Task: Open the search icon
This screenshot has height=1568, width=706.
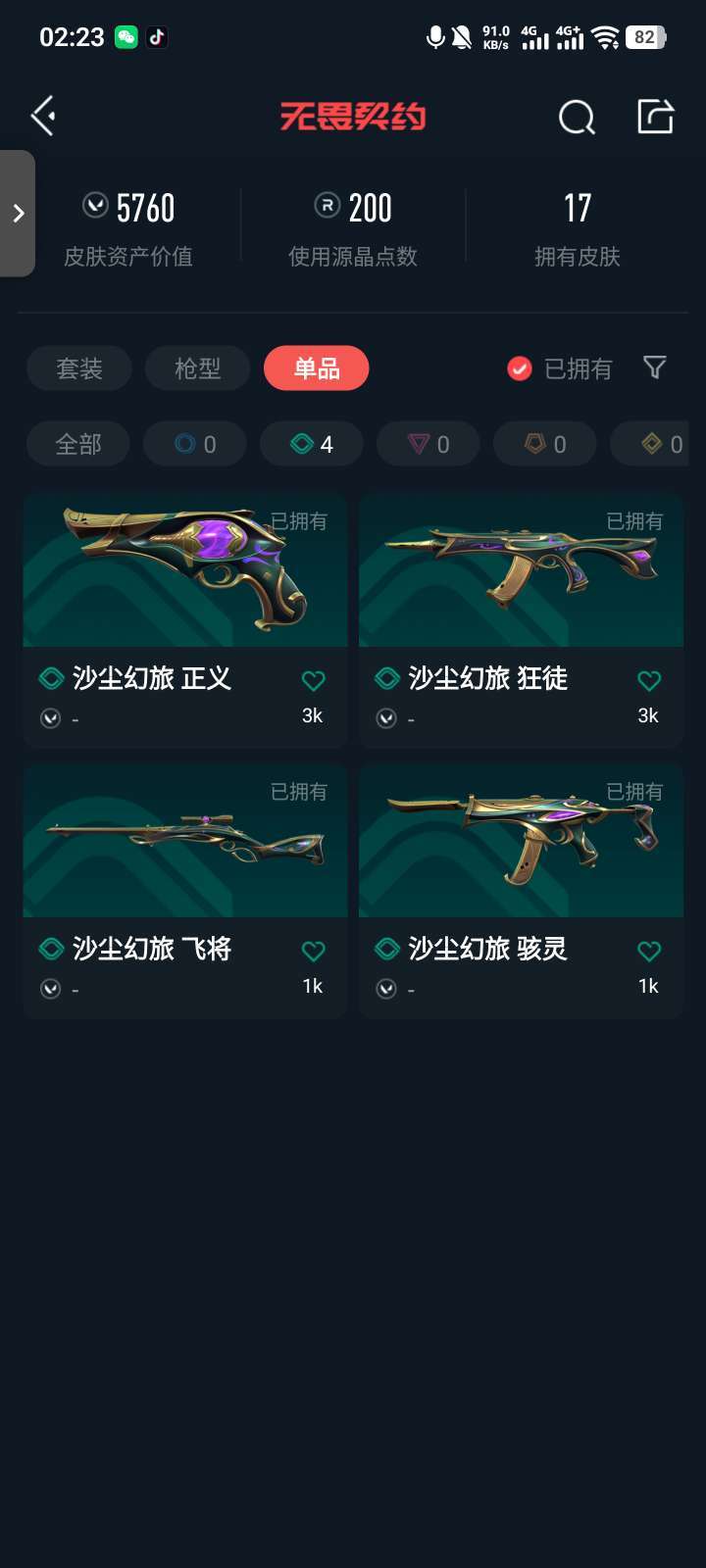Action: tap(577, 118)
